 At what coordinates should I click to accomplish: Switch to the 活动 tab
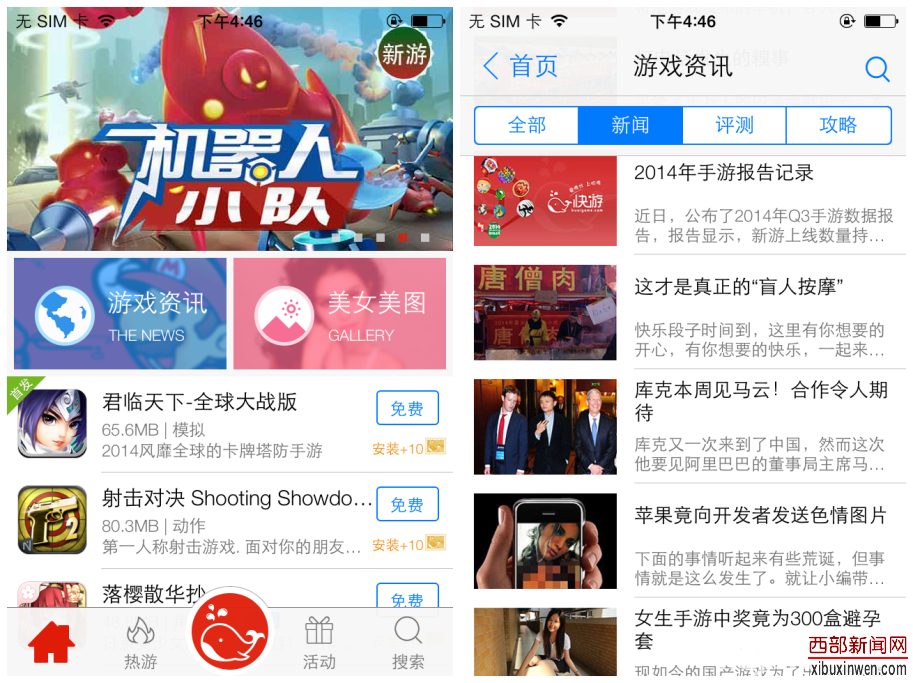[319, 643]
